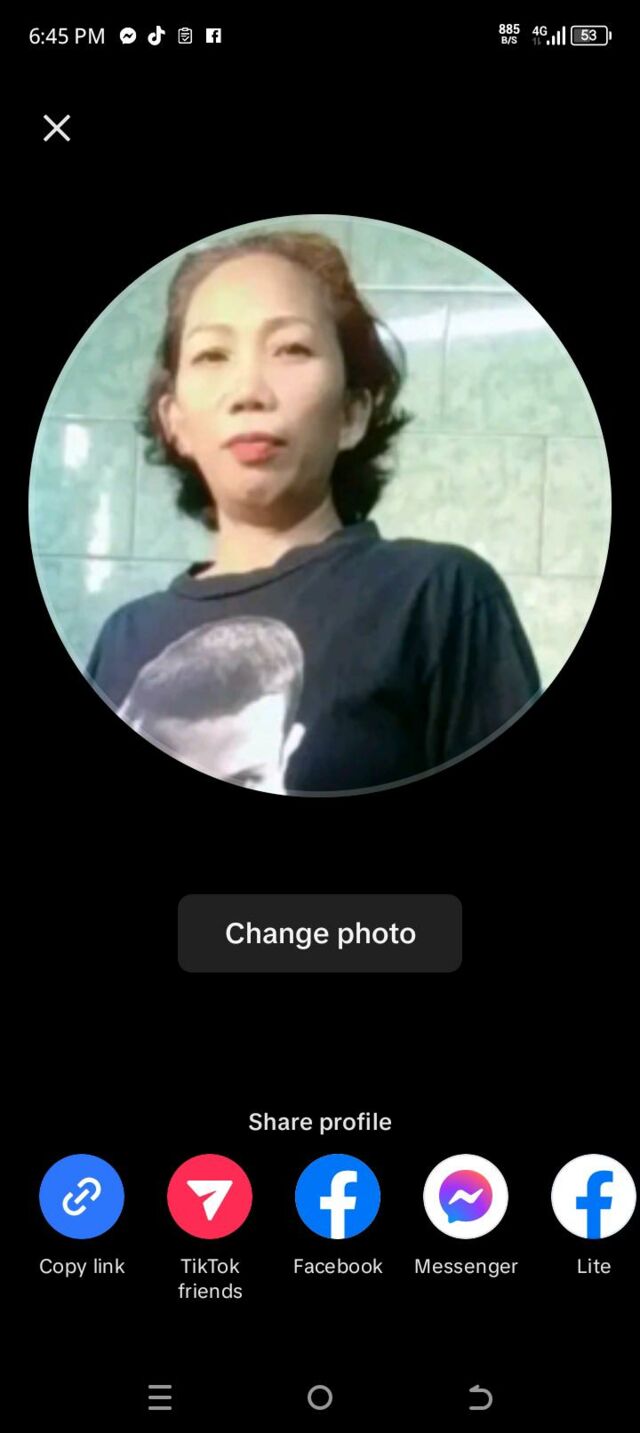The height and width of the screenshot is (1433, 640).
Task: Copy the profile link
Action: click(82, 1197)
